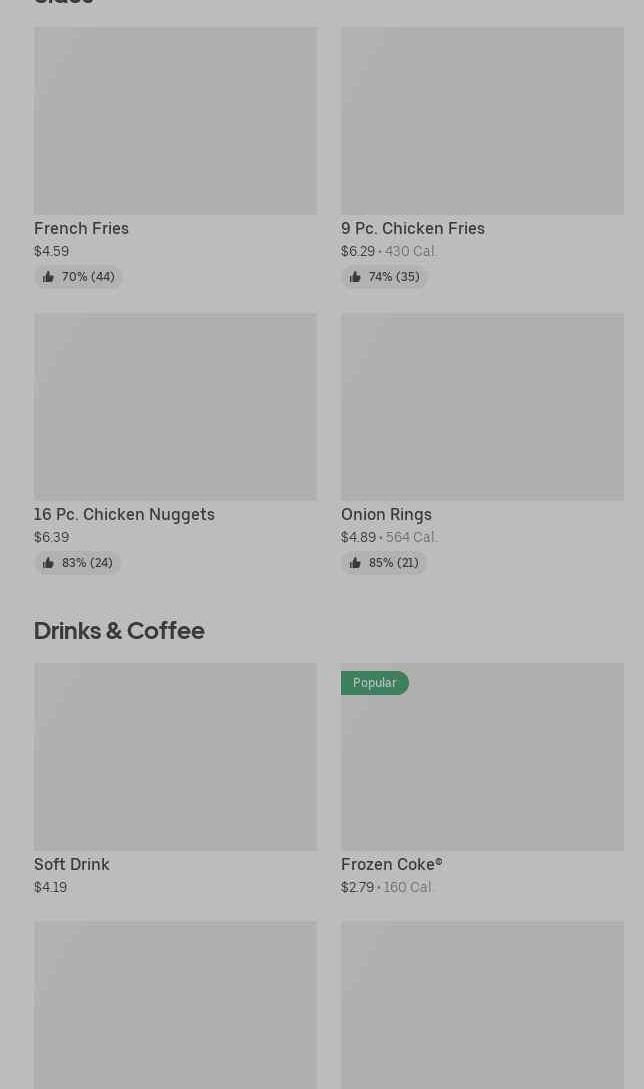View 16 Pc. Chicken Nuggets details
The image size is (644, 1089).
pos(175,443)
